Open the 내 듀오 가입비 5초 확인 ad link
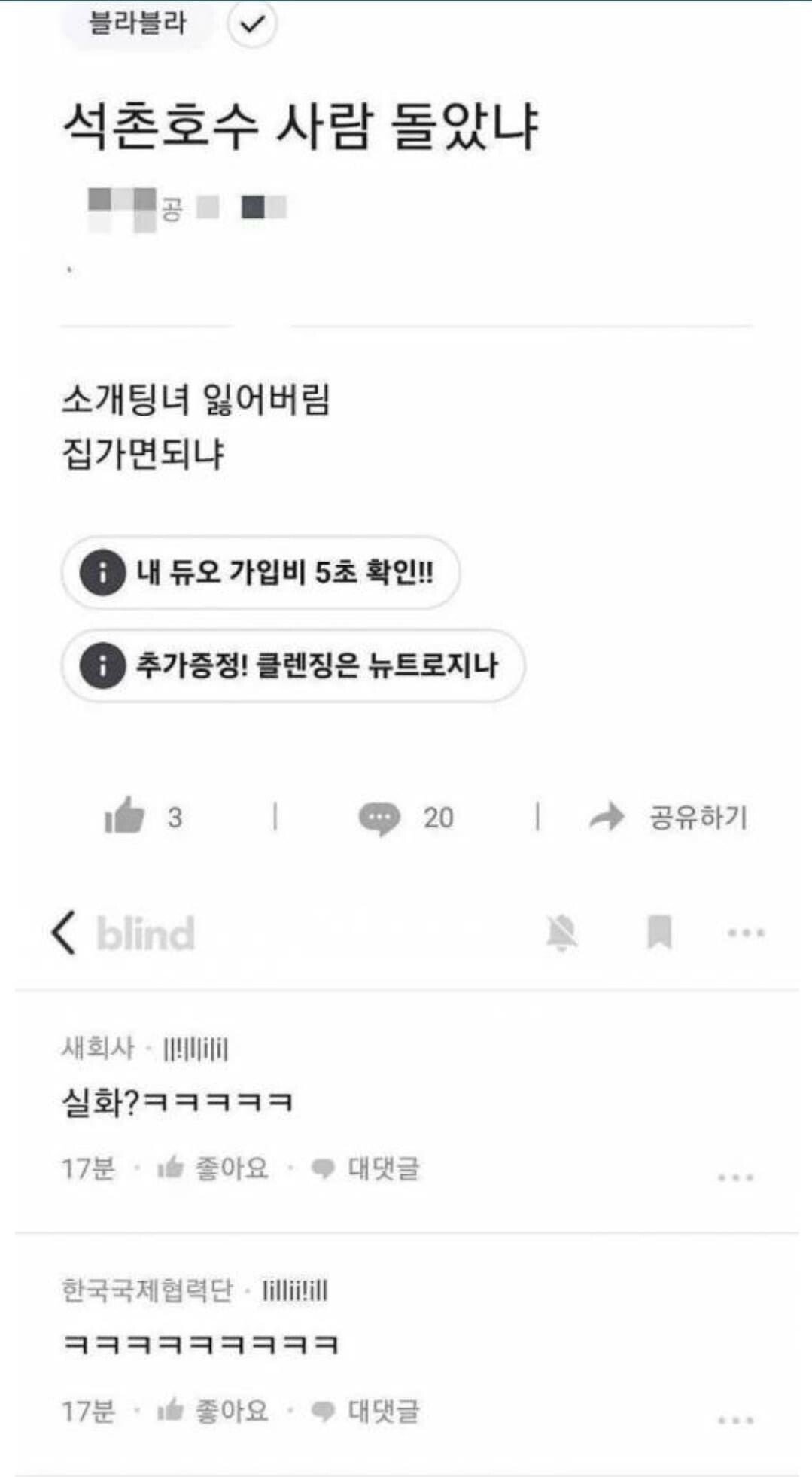Viewport: 812px width, 1477px height. 260,573
